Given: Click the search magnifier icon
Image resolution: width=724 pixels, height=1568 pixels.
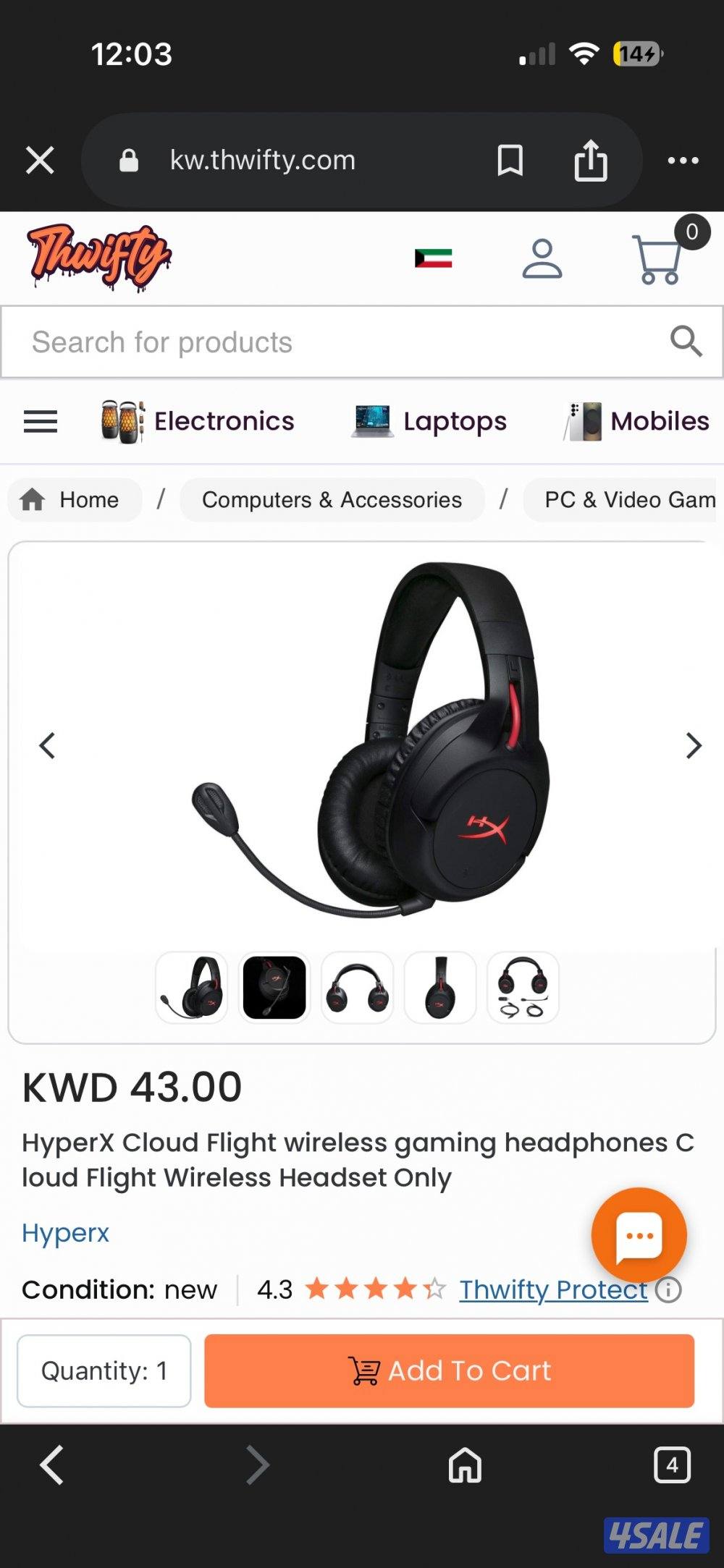Looking at the screenshot, I should click(x=685, y=341).
